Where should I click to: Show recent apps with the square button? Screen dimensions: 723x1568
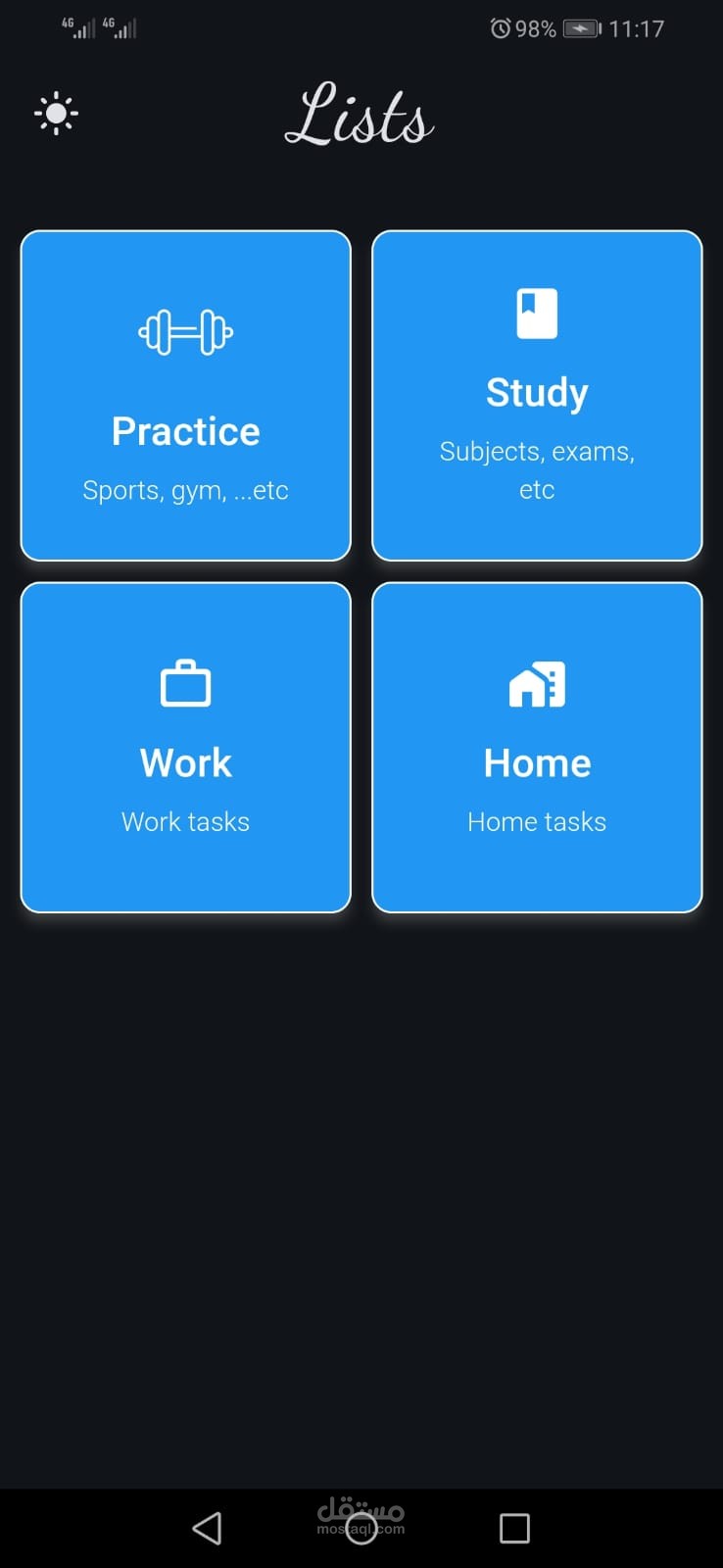coord(514,1528)
